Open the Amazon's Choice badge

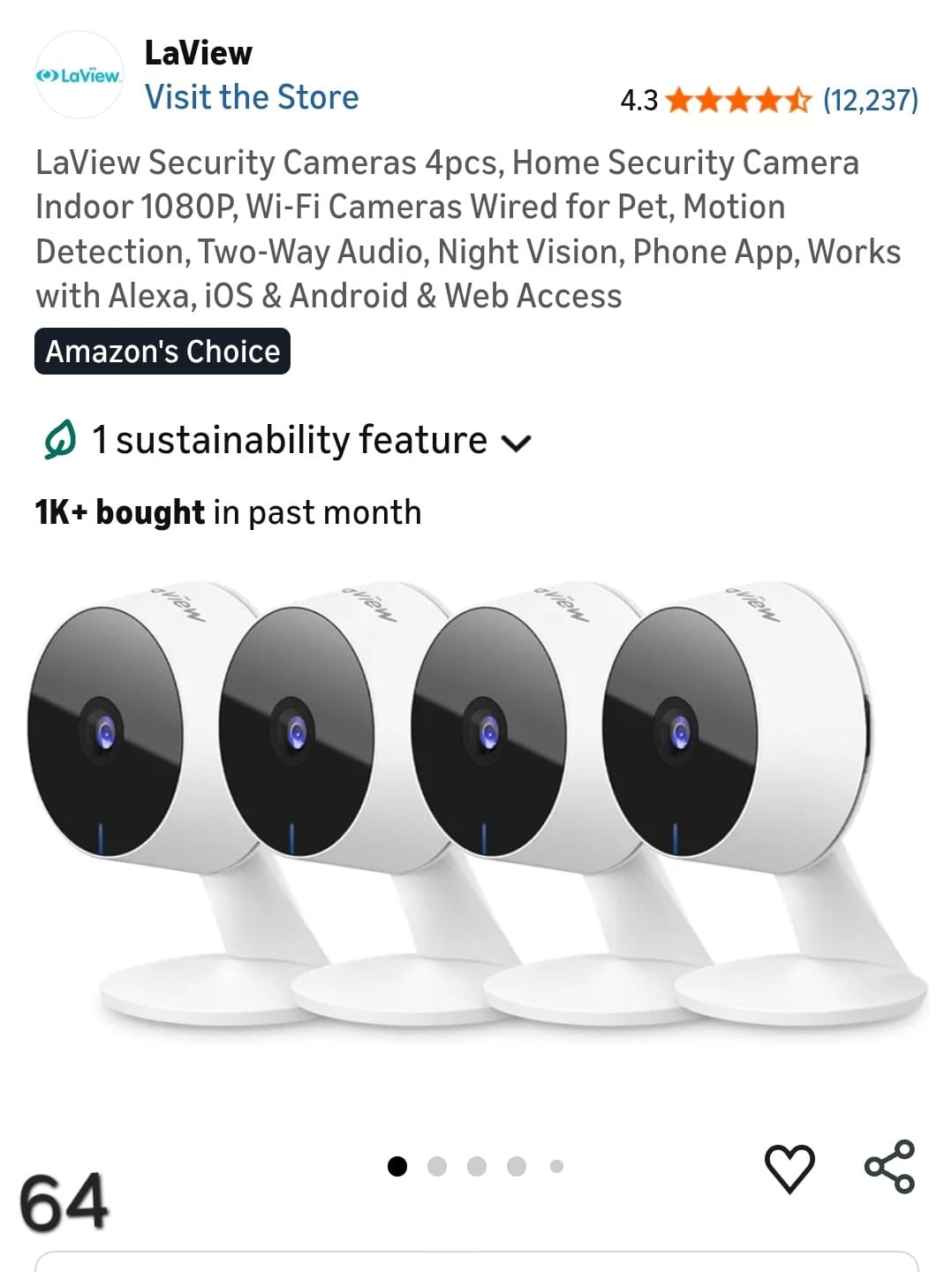162,352
